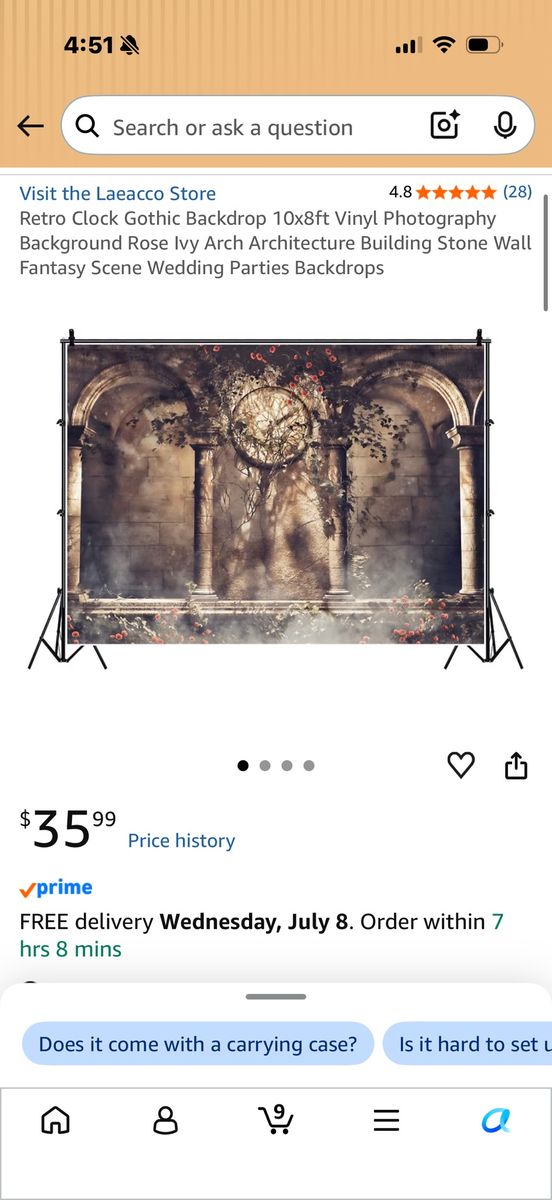Open the 4.8 star ratings reviews
The height and width of the screenshot is (1200, 552).
[x=460, y=192]
